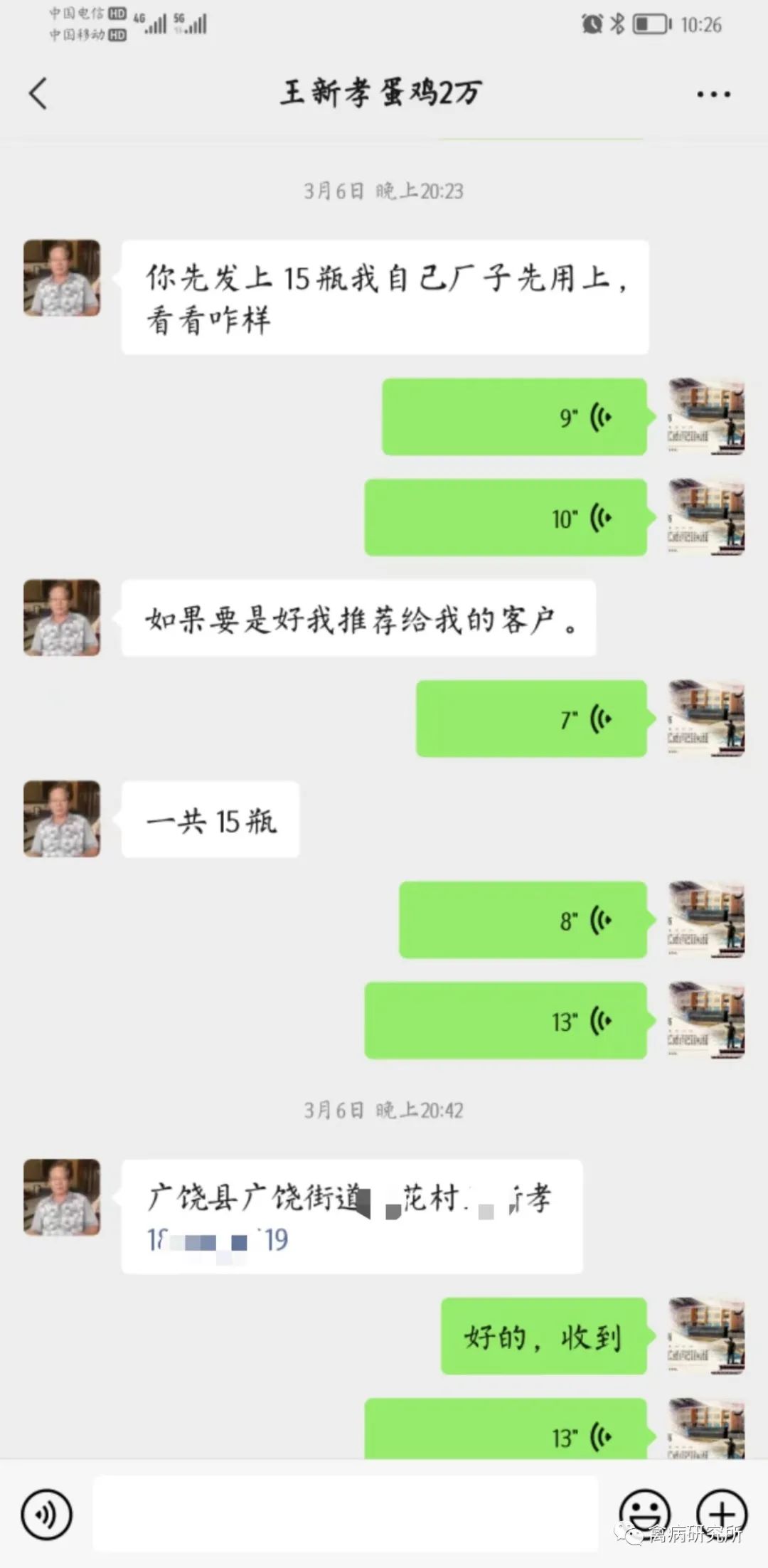Focus the message text field
This screenshot has height=1568, width=768.
(346, 1513)
